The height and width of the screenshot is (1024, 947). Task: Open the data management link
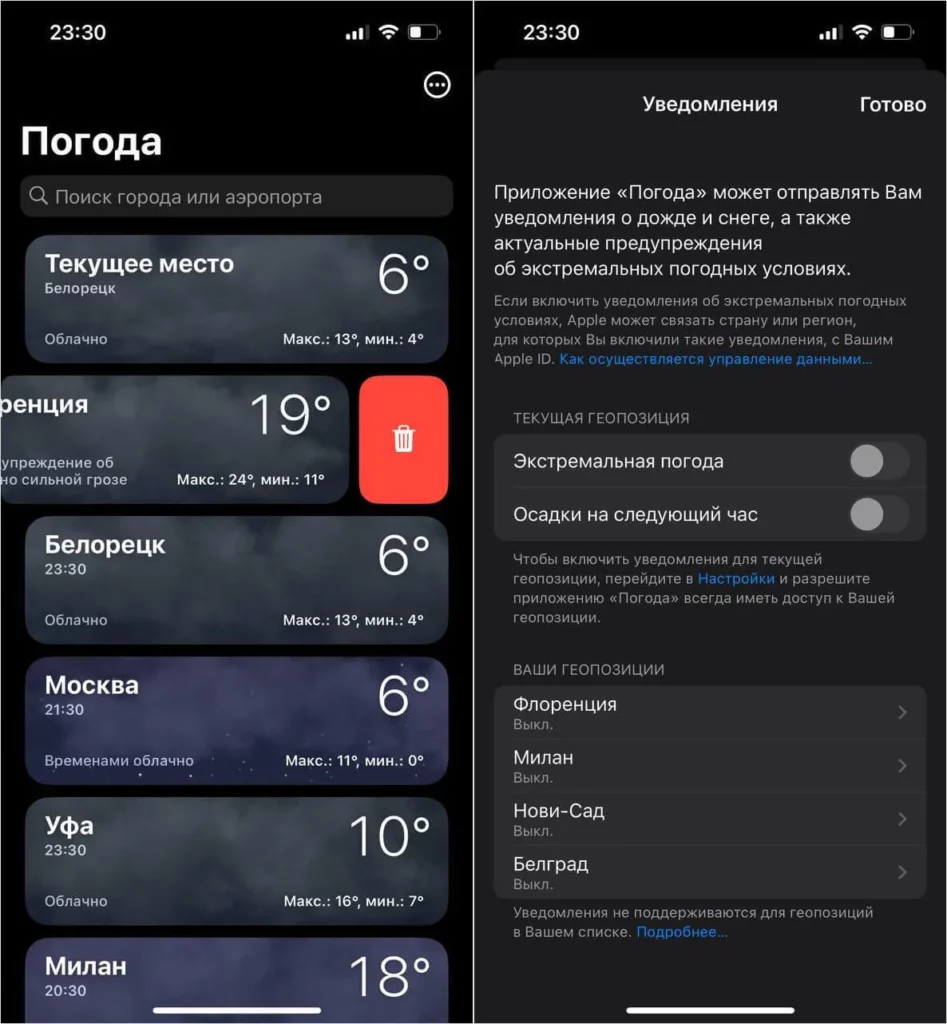715,359
